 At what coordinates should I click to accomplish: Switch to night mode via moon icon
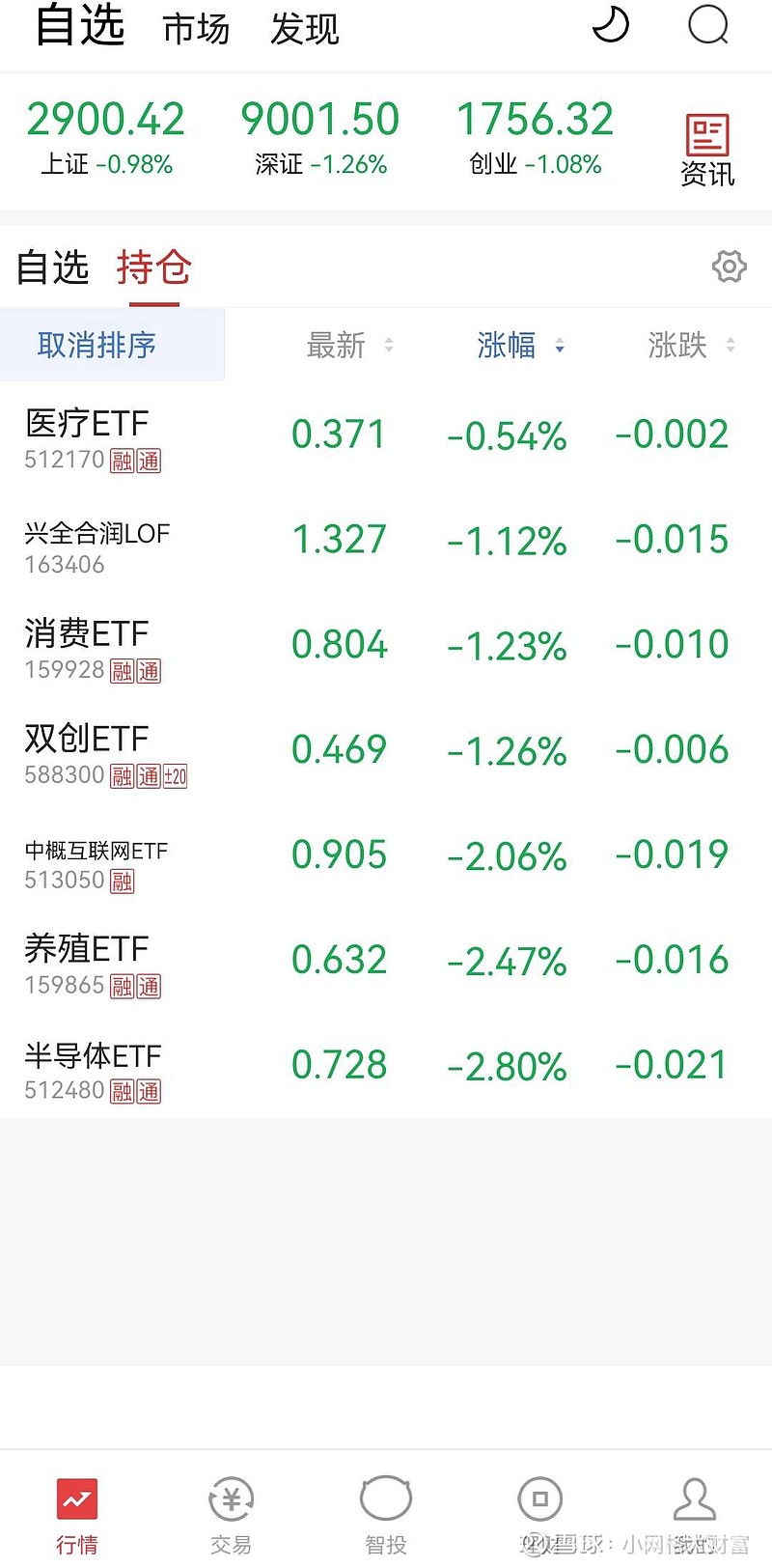[x=610, y=24]
